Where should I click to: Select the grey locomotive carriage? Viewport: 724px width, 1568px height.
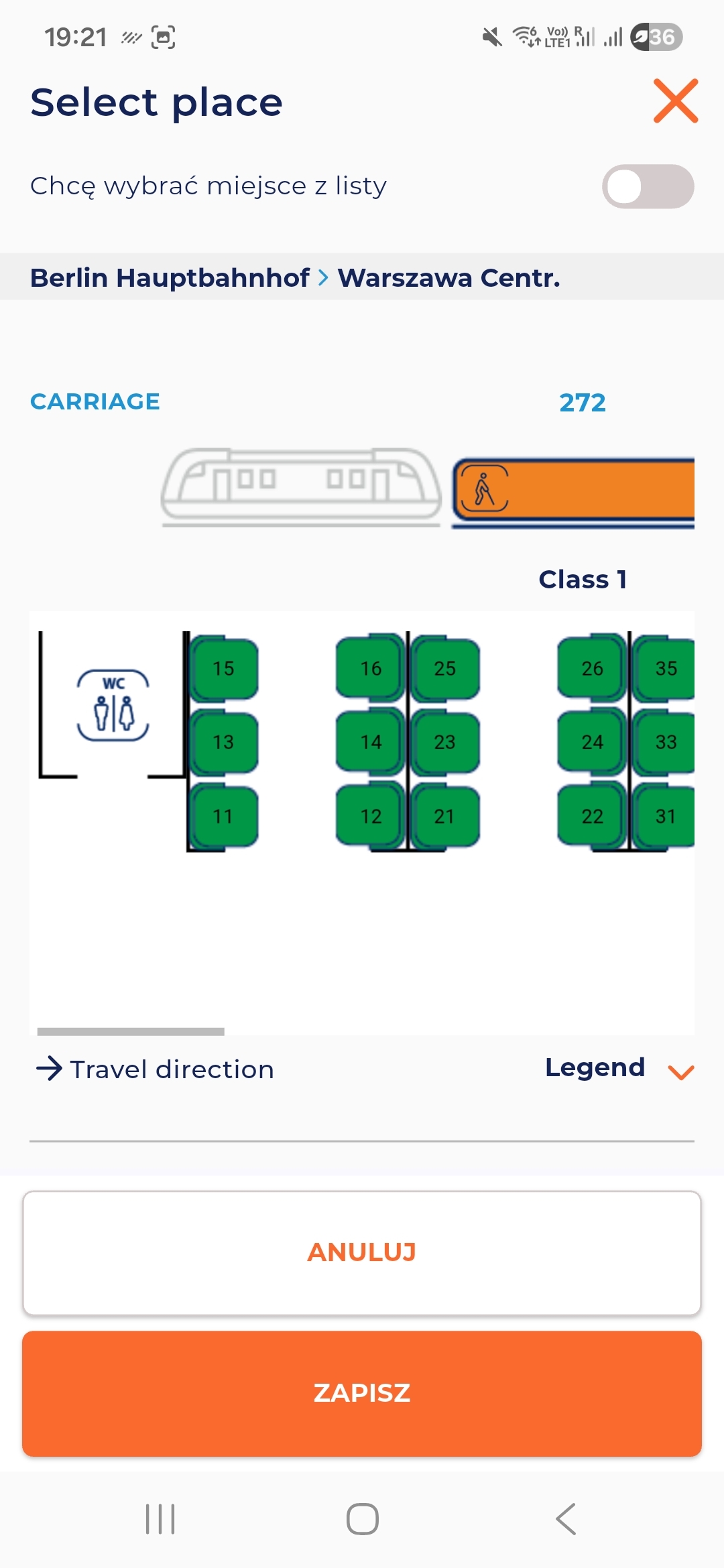pos(301,486)
